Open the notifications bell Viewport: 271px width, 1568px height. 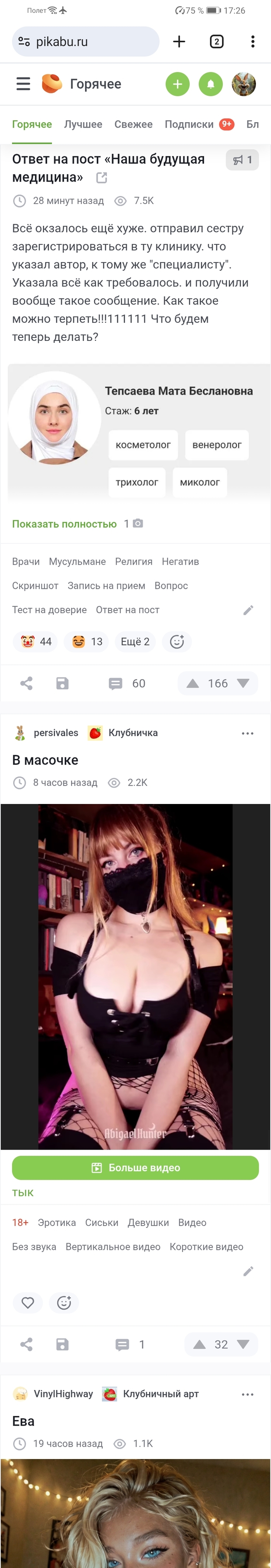[211, 84]
